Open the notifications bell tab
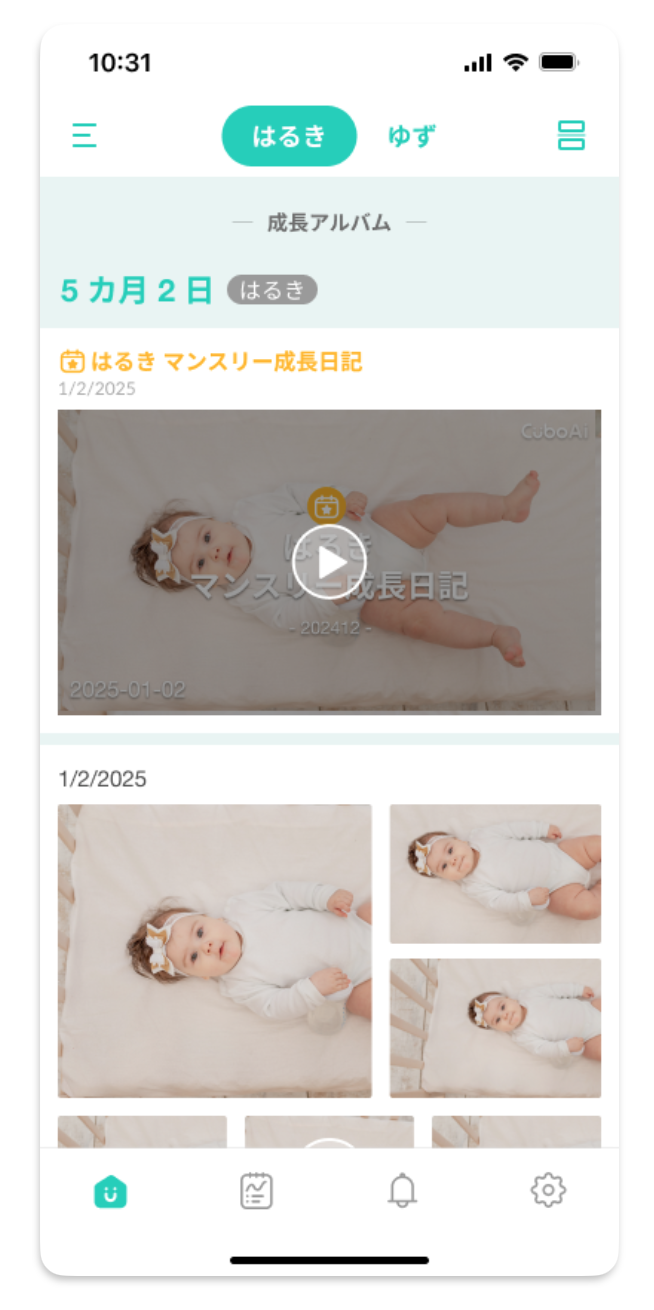The height and width of the screenshot is (1310, 654). 402,1190
